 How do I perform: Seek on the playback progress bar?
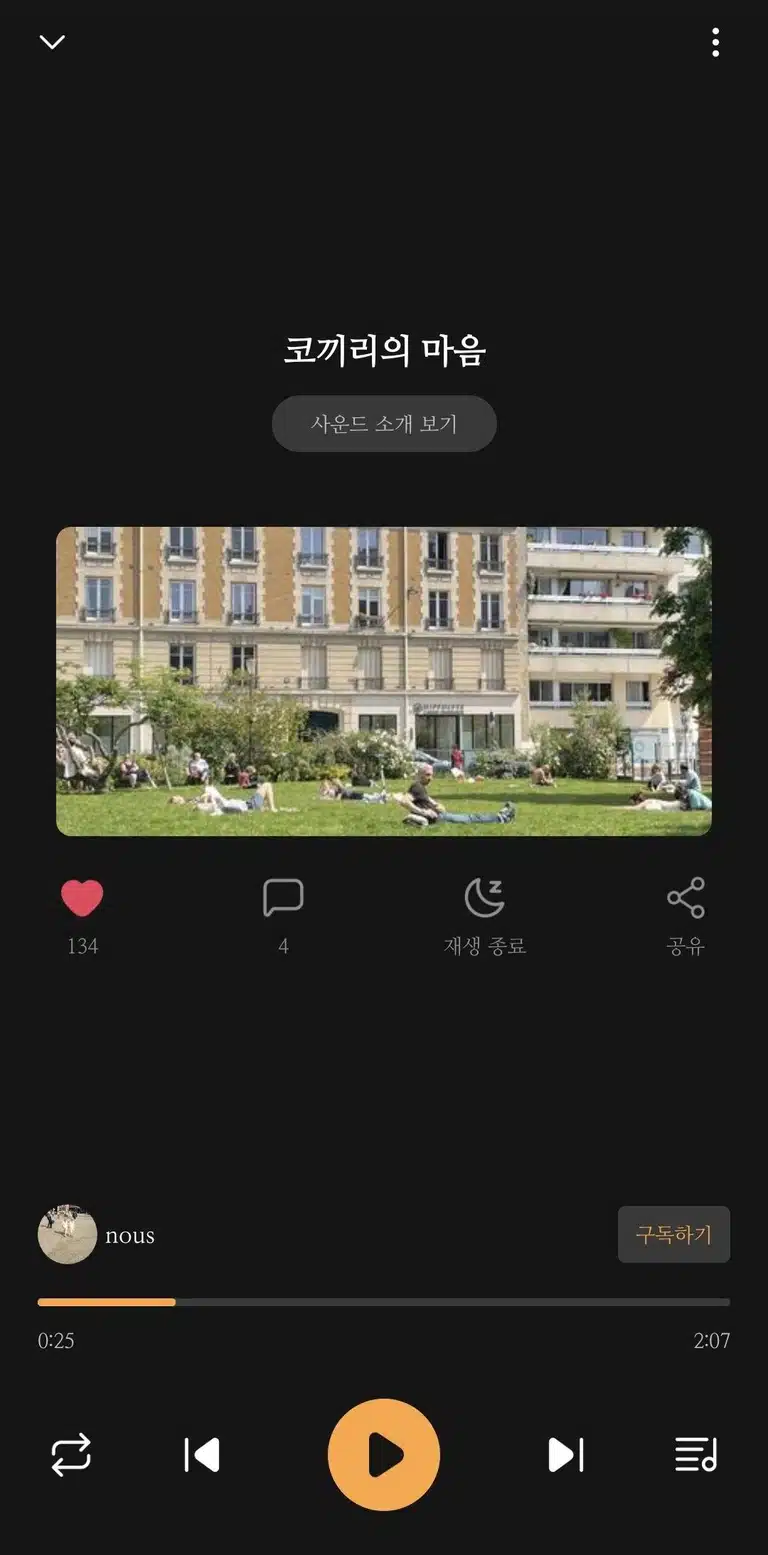point(384,1302)
